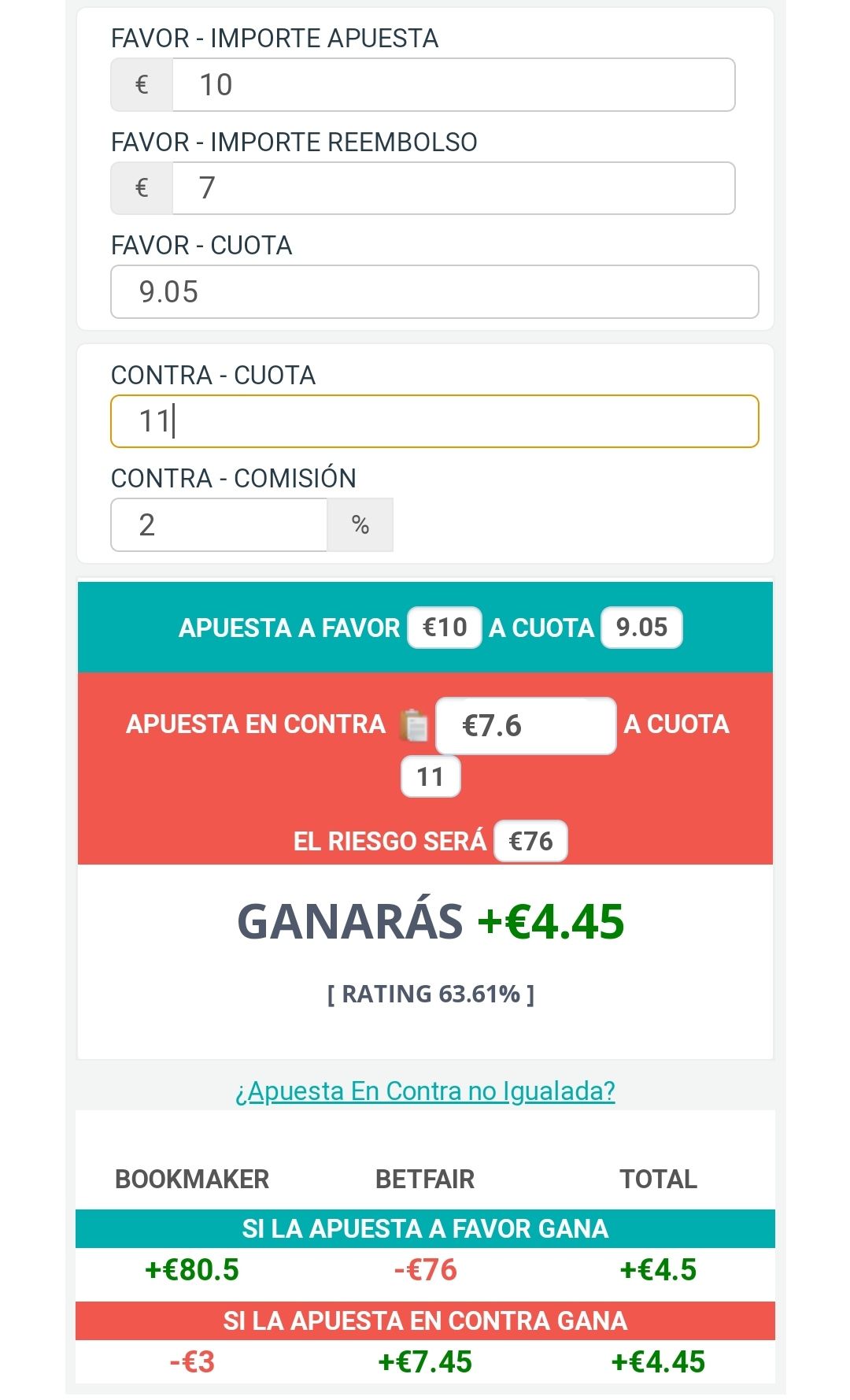Edit the Contra - Comisión percentage

tap(219, 524)
